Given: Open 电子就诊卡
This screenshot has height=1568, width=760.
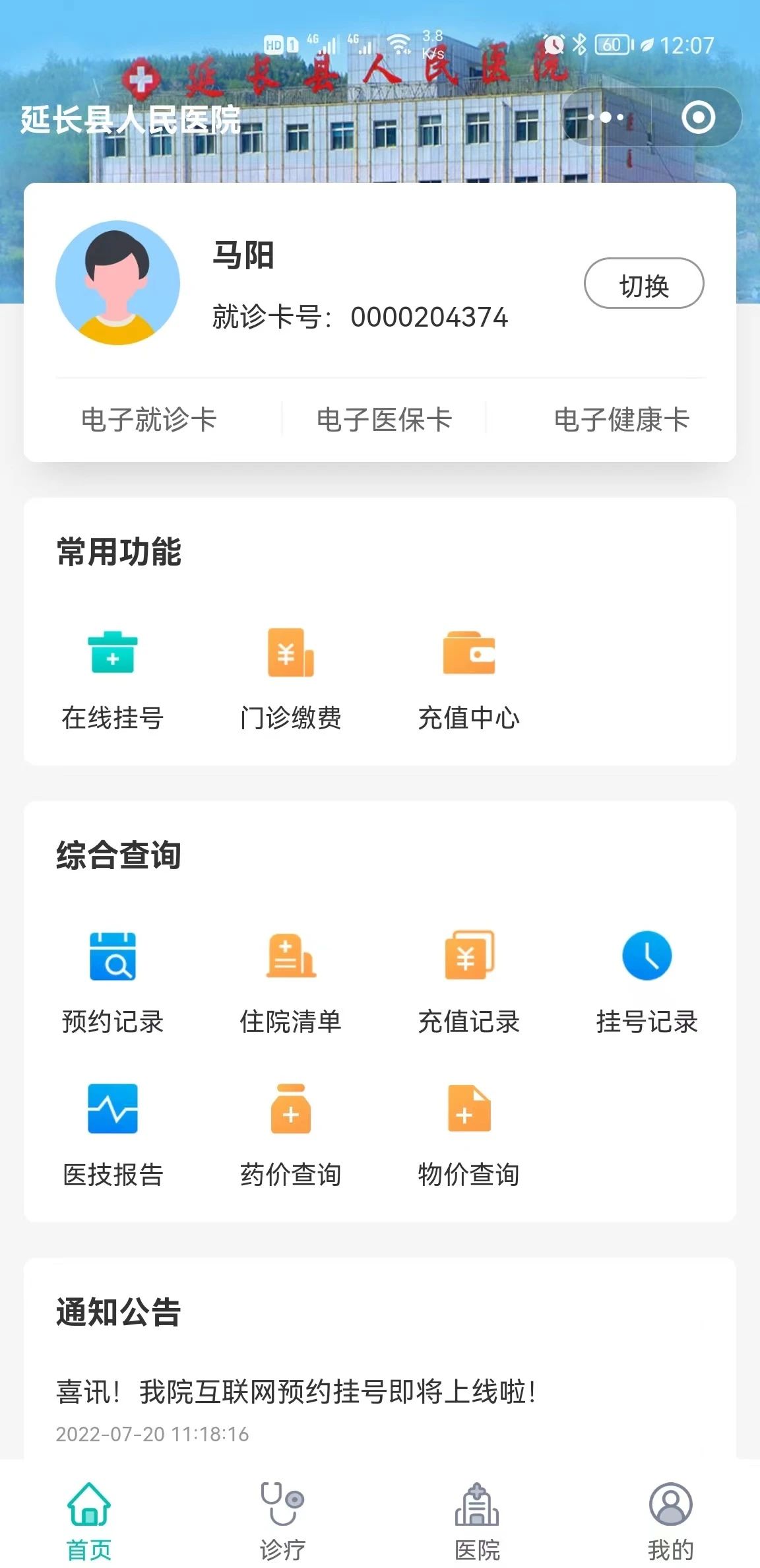Looking at the screenshot, I should 149,420.
